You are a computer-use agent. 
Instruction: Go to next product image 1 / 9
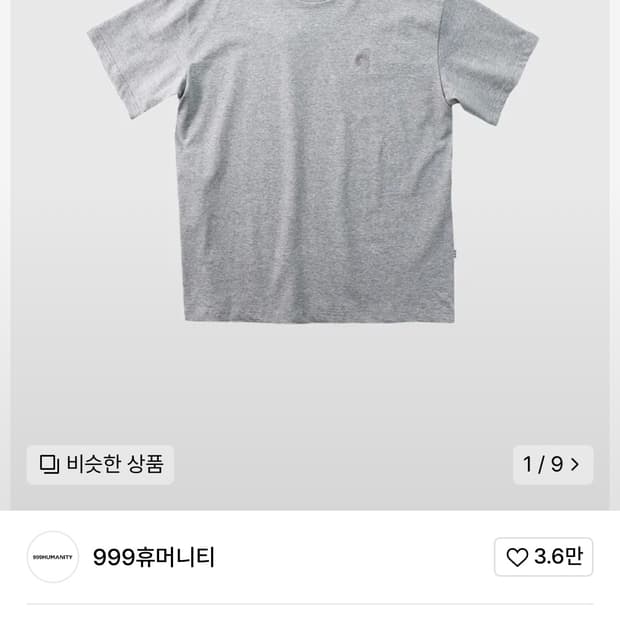(x=553, y=465)
